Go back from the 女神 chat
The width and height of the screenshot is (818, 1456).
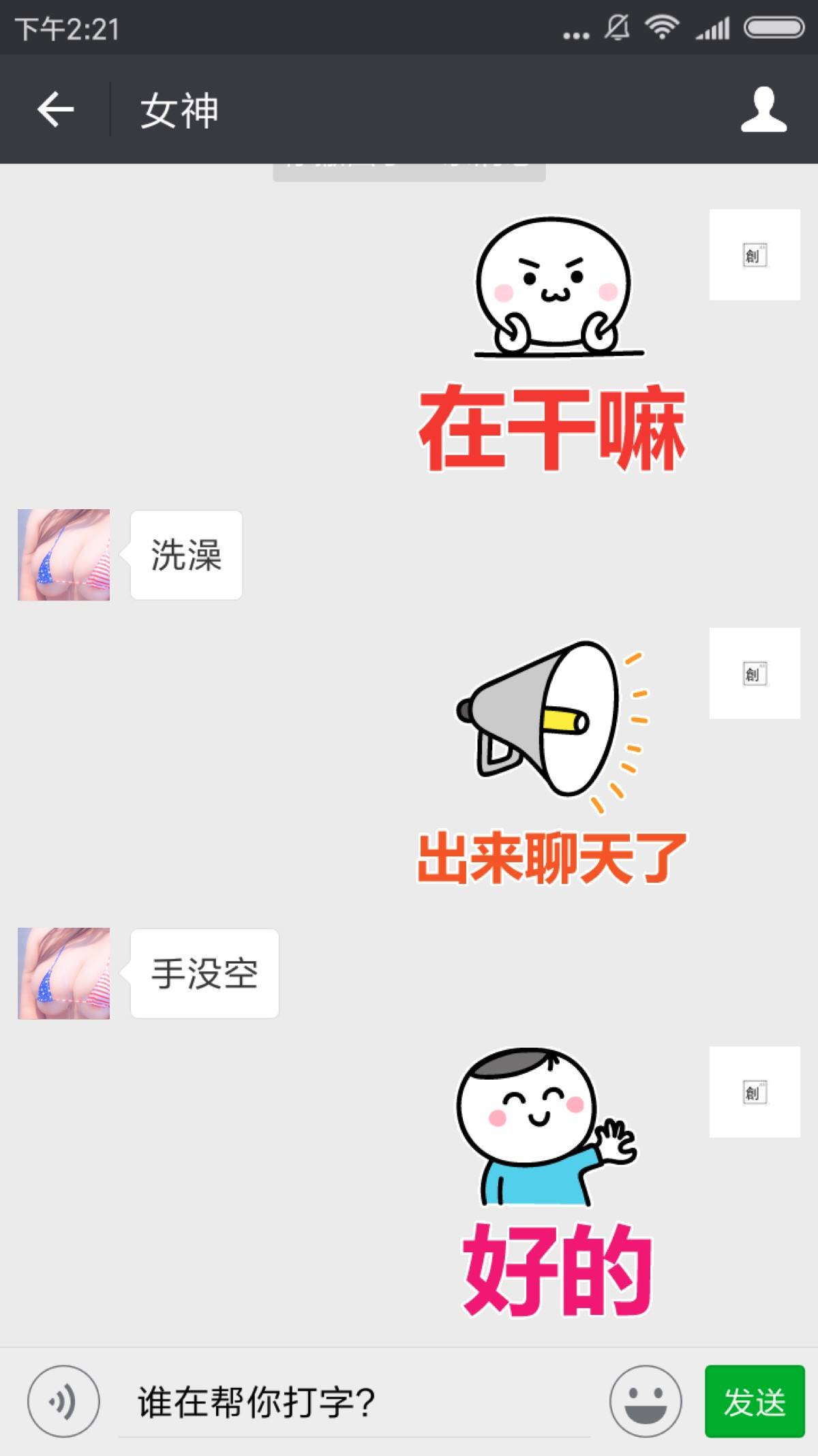pos(55,109)
